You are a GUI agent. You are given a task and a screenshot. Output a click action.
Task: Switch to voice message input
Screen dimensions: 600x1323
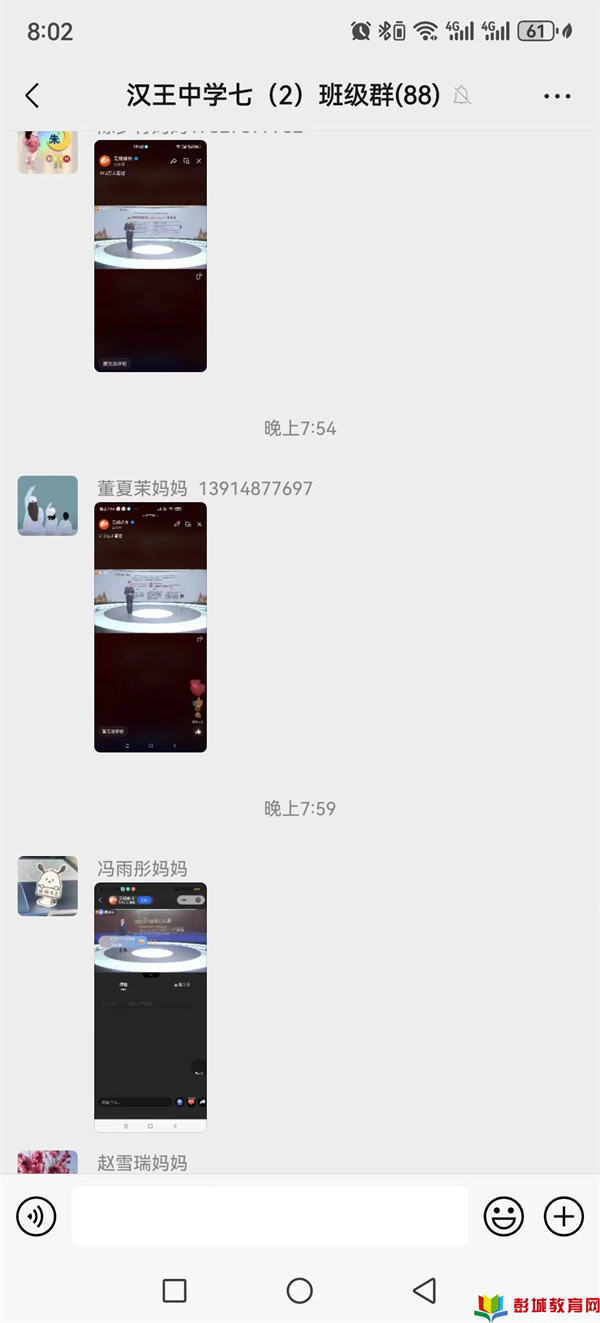point(36,1216)
